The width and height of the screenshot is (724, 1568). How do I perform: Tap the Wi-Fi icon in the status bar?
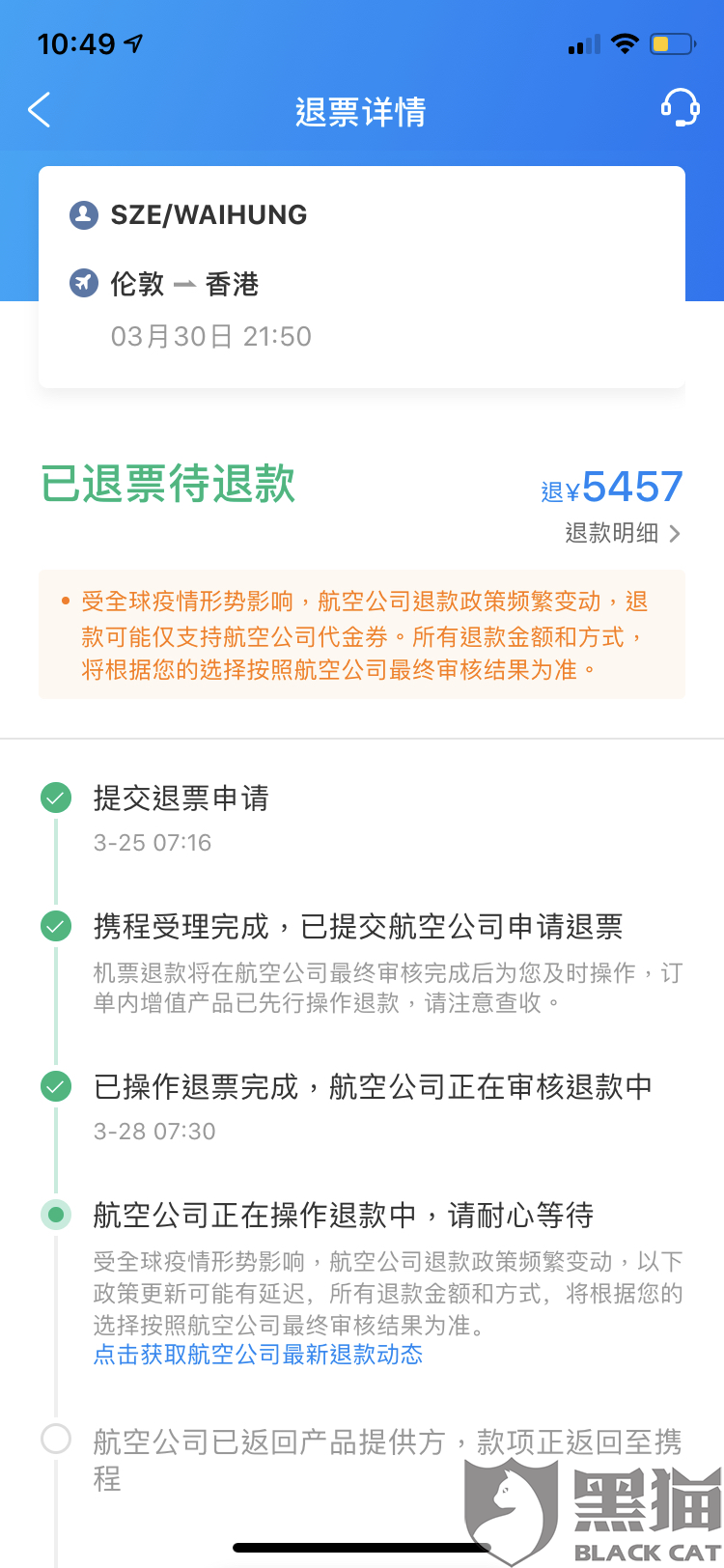pyautogui.click(x=627, y=43)
